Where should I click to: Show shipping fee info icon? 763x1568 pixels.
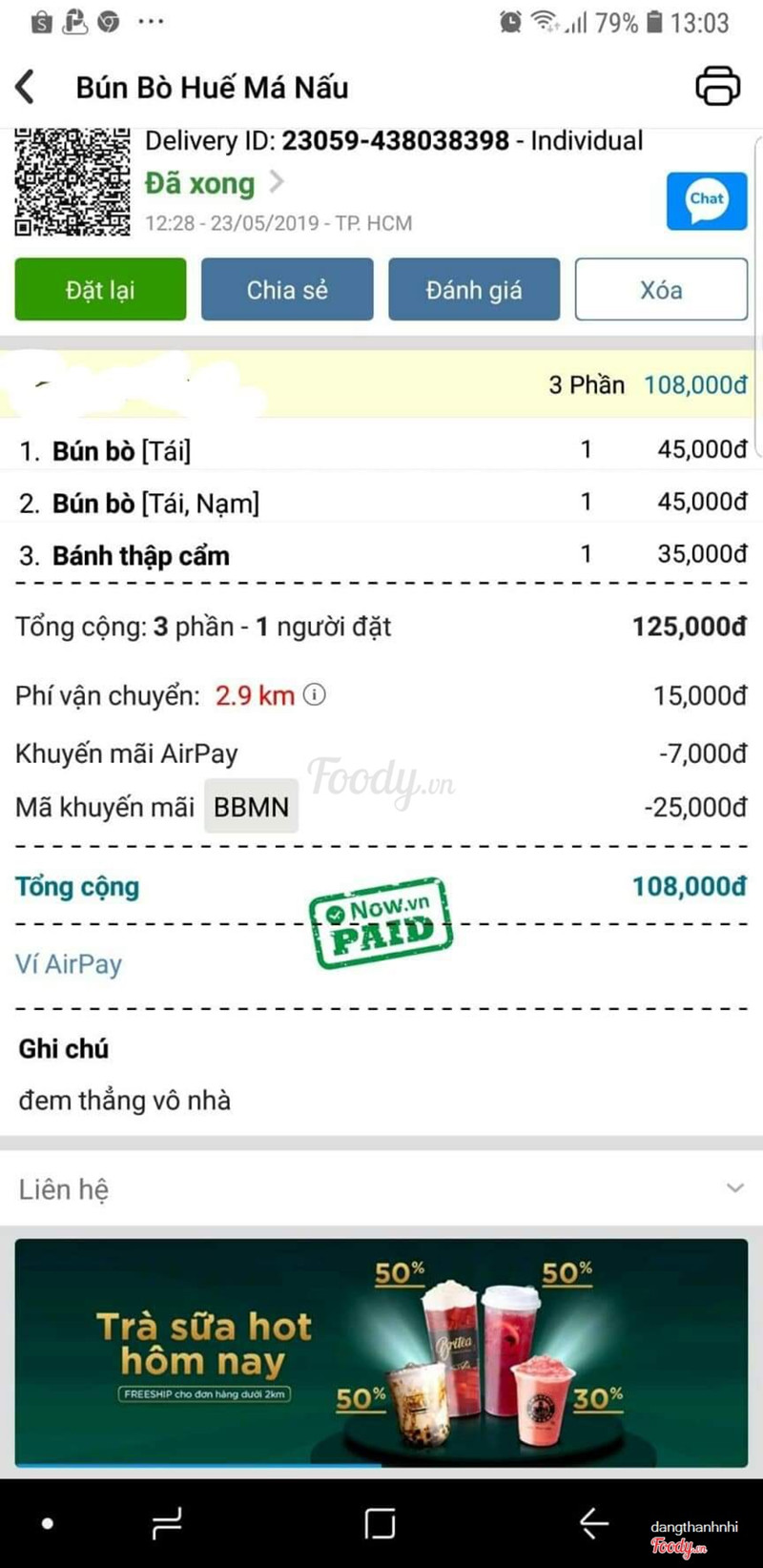[315, 695]
